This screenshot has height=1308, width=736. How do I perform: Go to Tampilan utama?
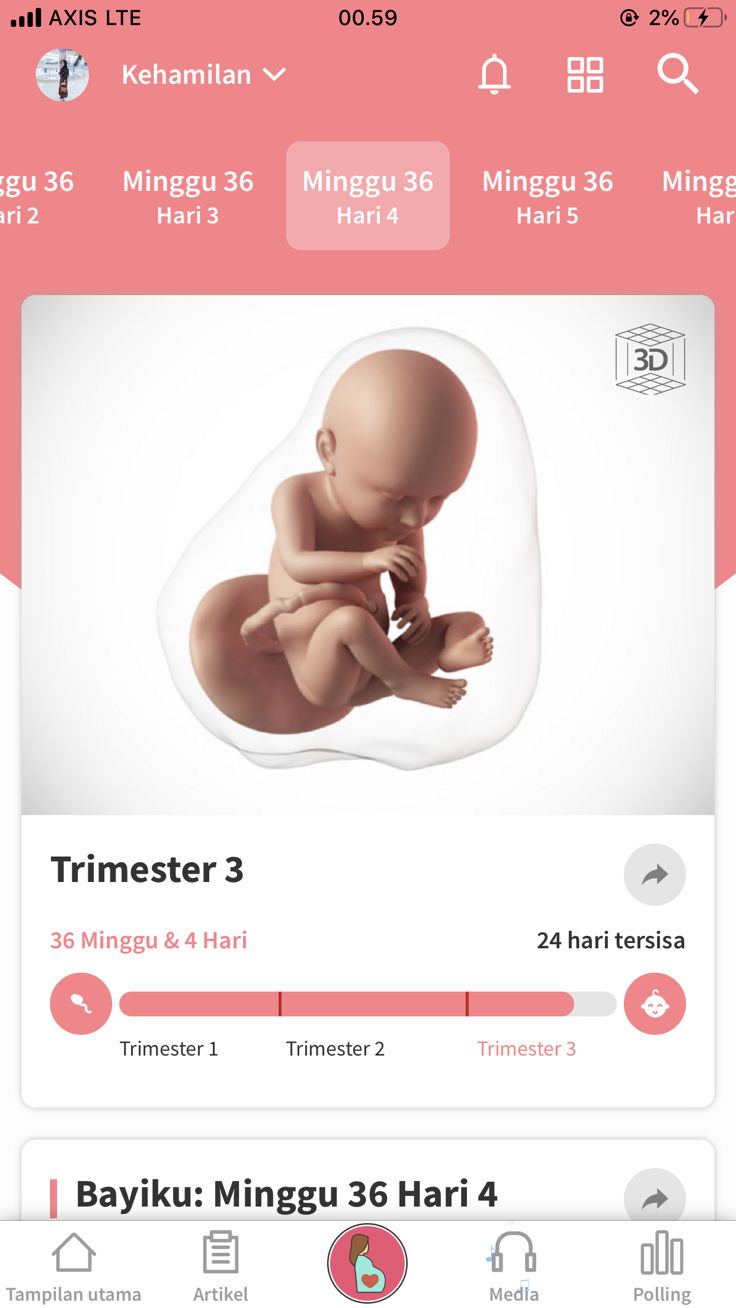tap(74, 1263)
